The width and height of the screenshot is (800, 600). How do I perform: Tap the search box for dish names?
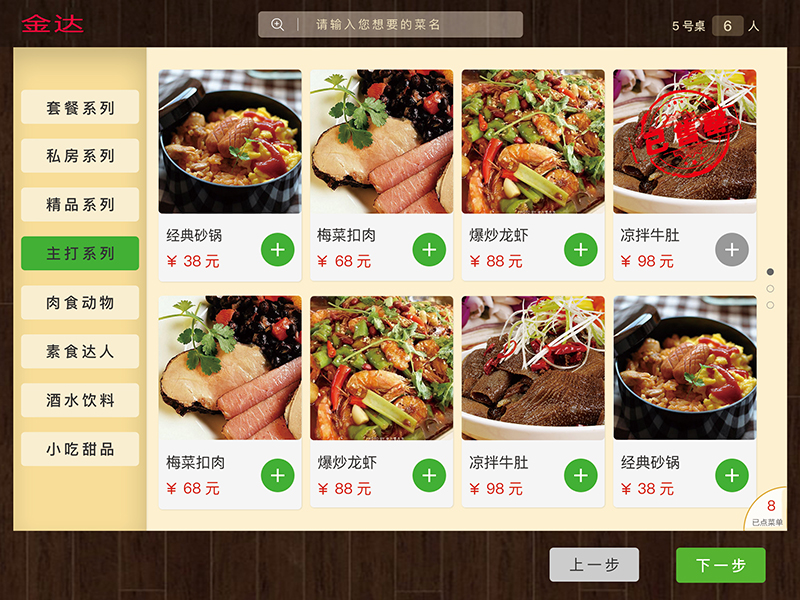coord(400,24)
